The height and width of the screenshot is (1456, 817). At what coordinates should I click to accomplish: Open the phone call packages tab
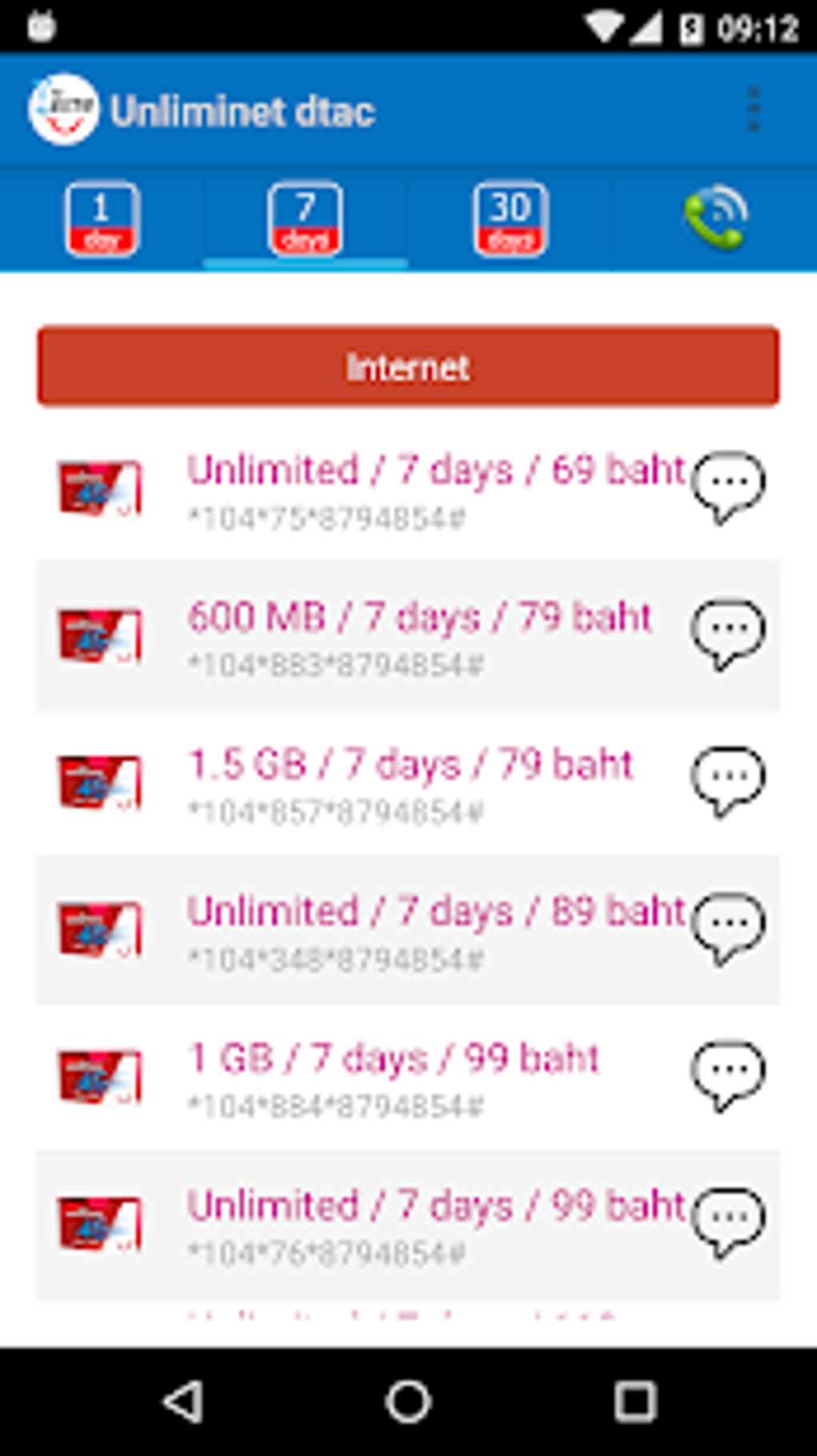pos(715,217)
